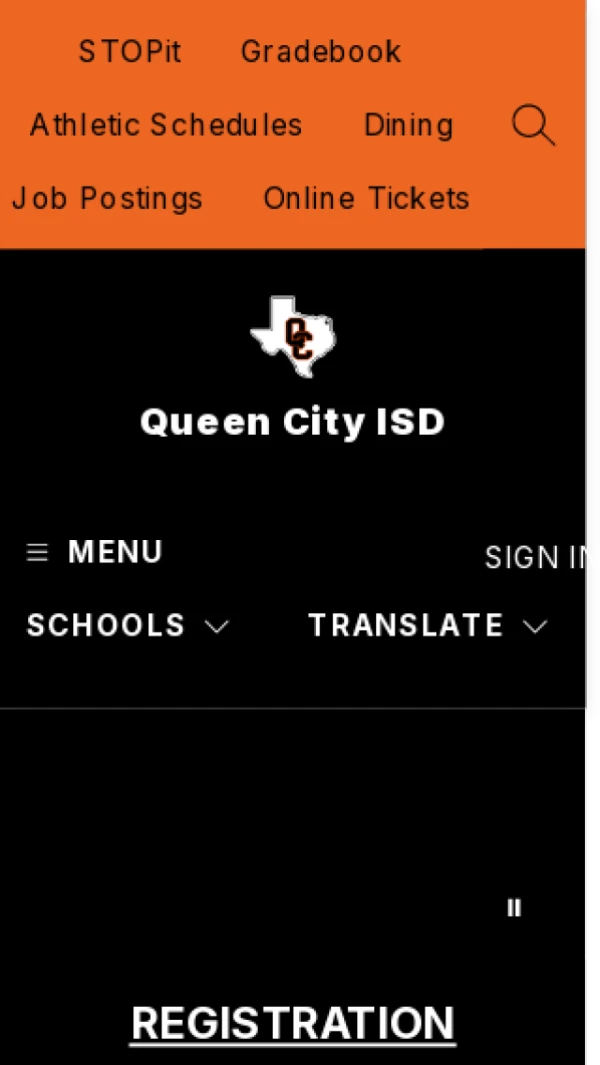Image resolution: width=600 pixels, height=1065 pixels.
Task: View Athletic Schedules
Action: coord(166,125)
